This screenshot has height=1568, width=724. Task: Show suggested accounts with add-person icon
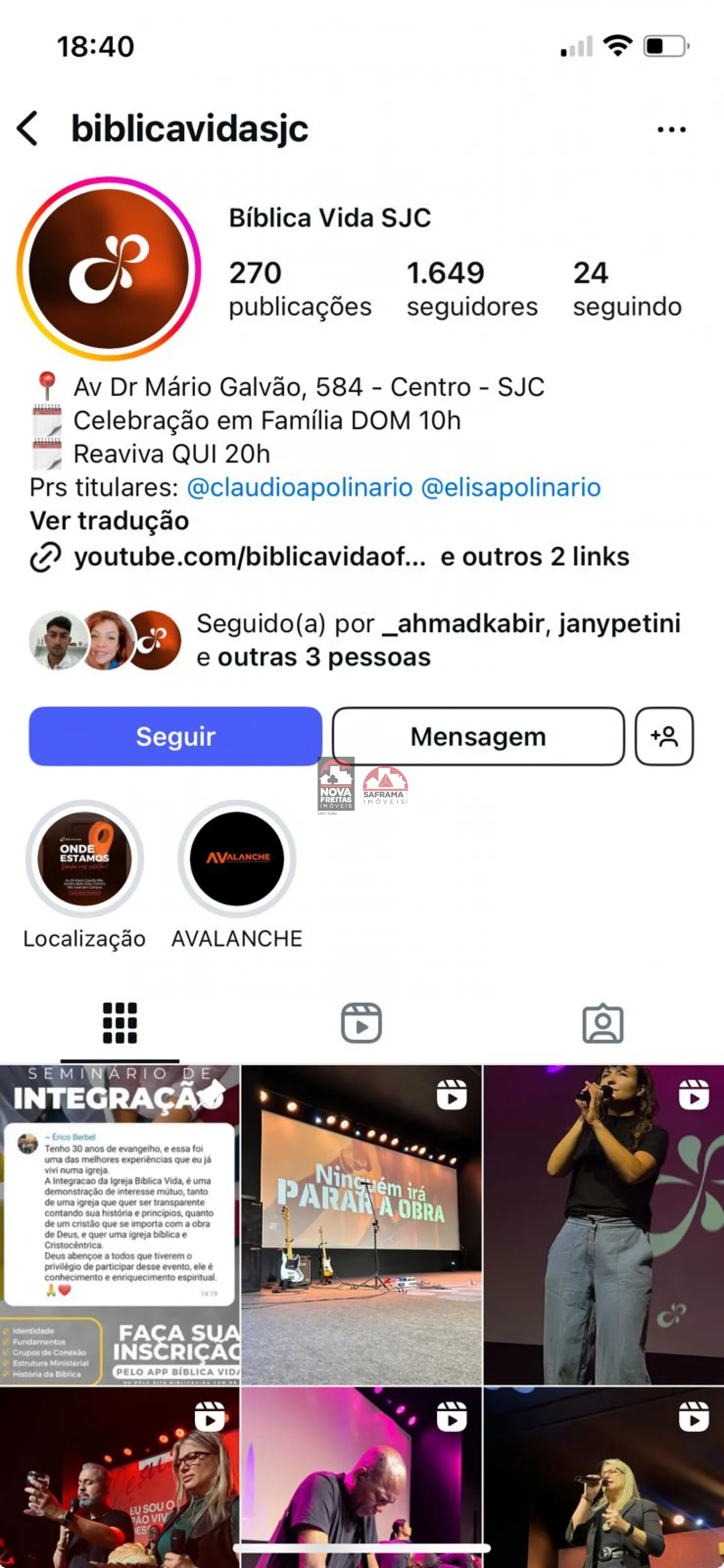click(x=664, y=736)
